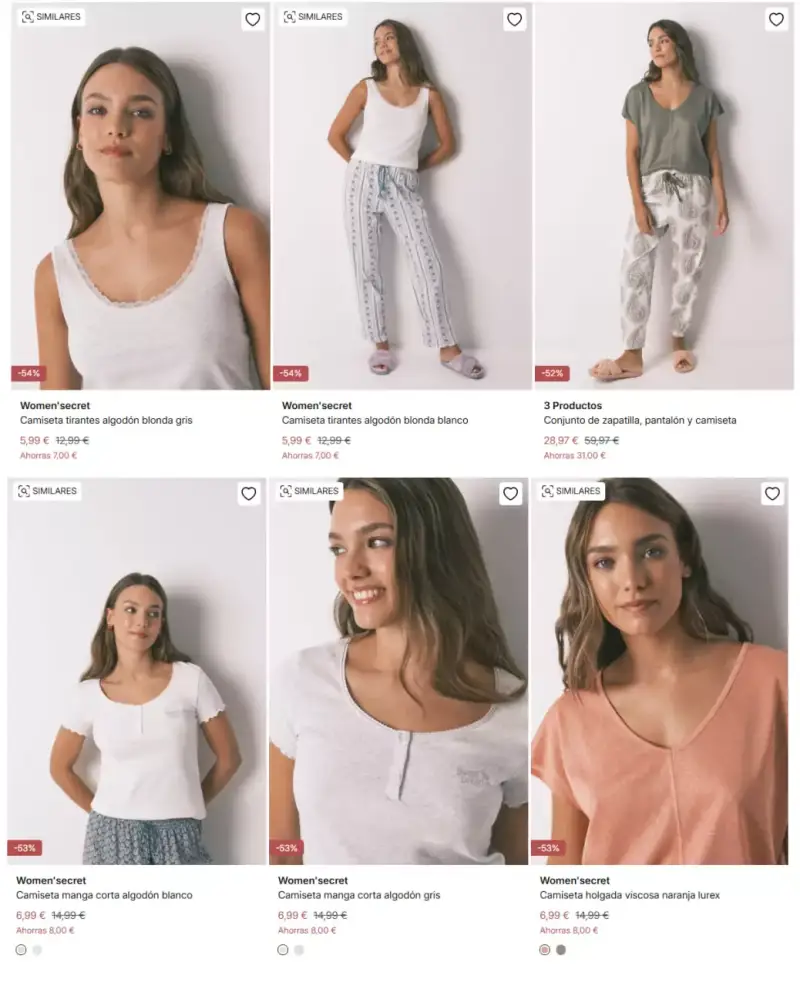This screenshot has height=986, width=800.
Task: Show similares for Camiseta tirantes blonda blanco
Action: coord(313,17)
